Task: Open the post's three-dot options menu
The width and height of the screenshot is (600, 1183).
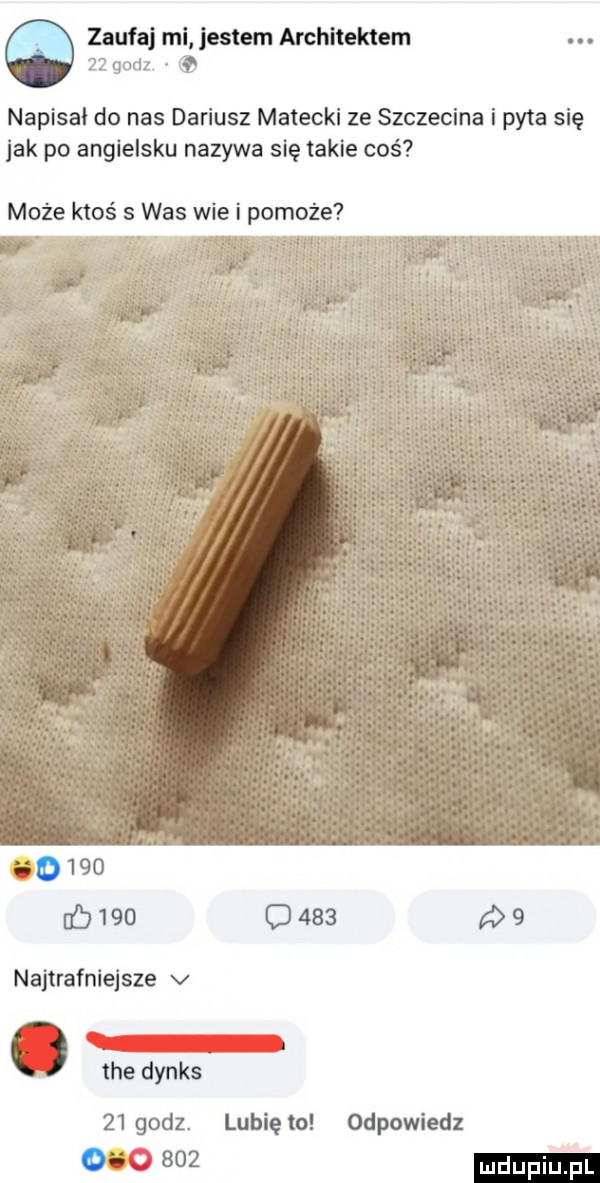Action: tap(572, 37)
